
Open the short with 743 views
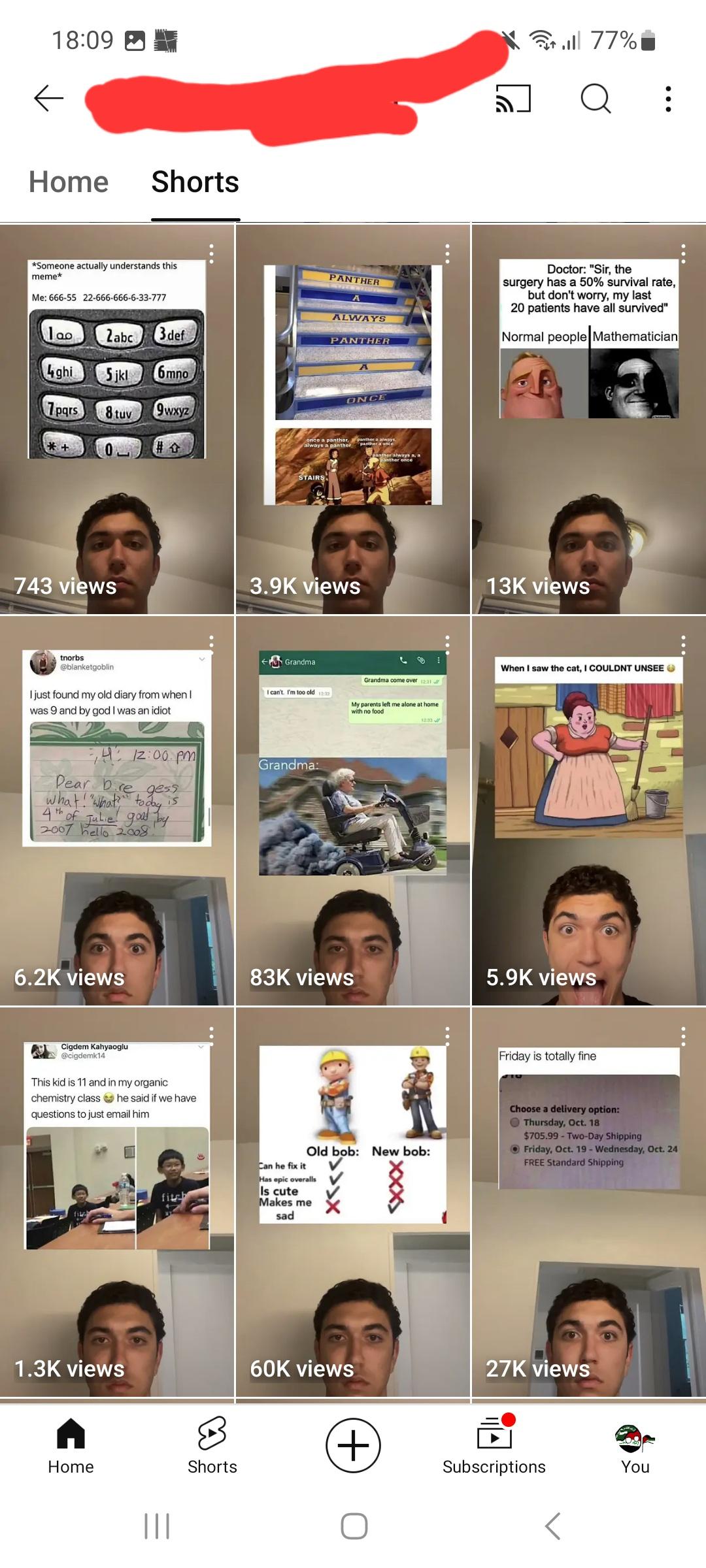pyautogui.click(x=117, y=419)
